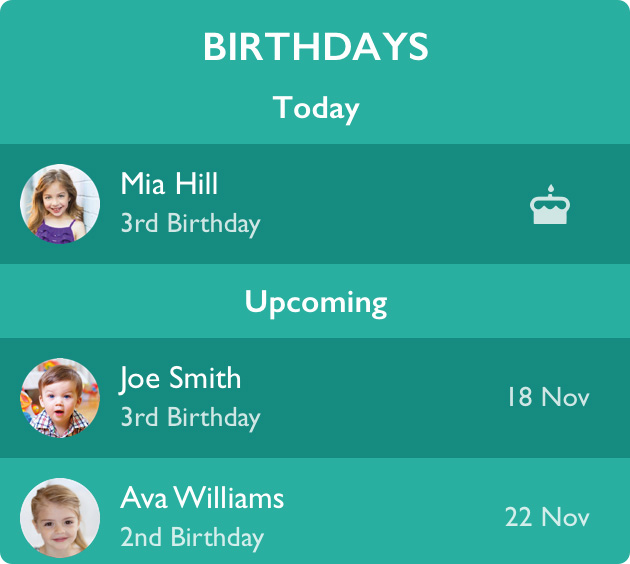Tap the cake icon for Mia Hill
This screenshot has width=630, height=564.
click(x=549, y=205)
